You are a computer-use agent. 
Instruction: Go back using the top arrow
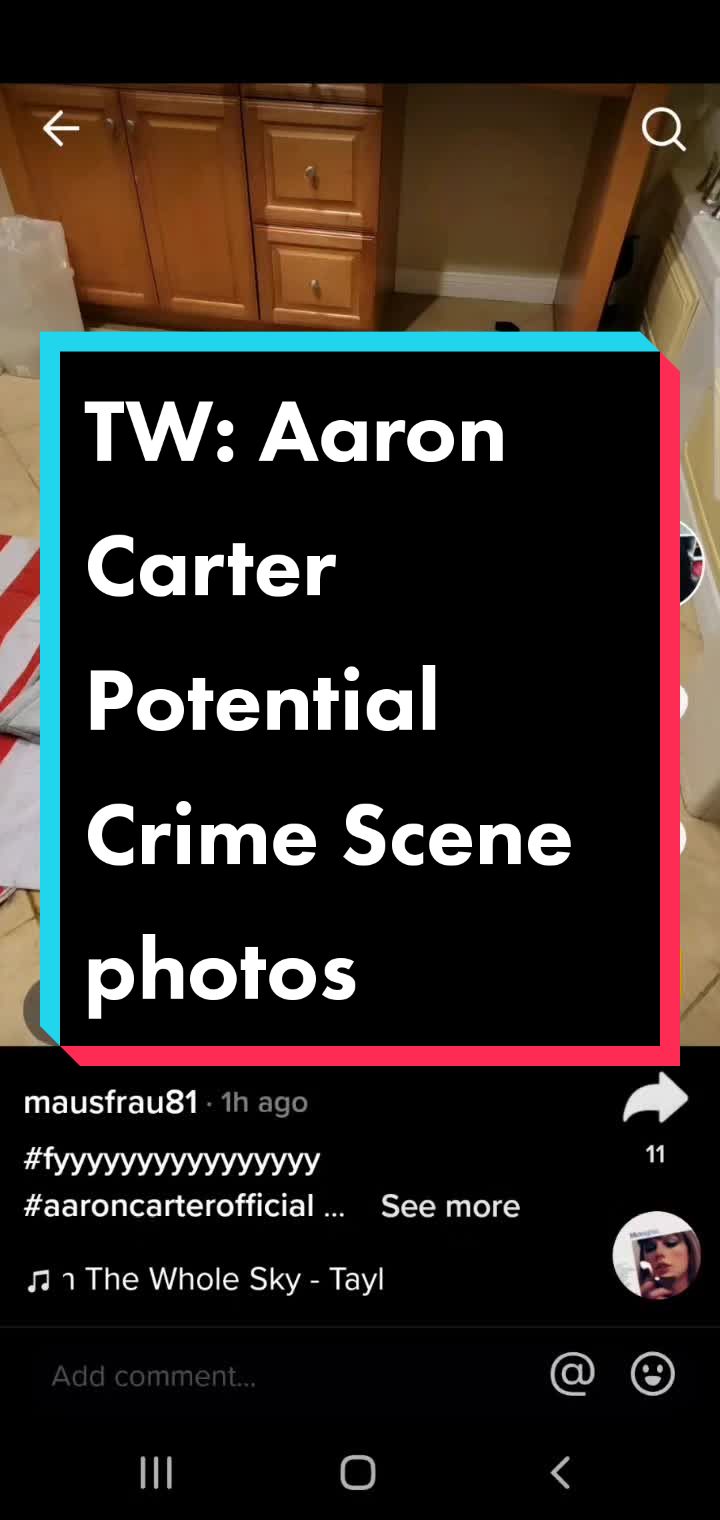pos(60,128)
